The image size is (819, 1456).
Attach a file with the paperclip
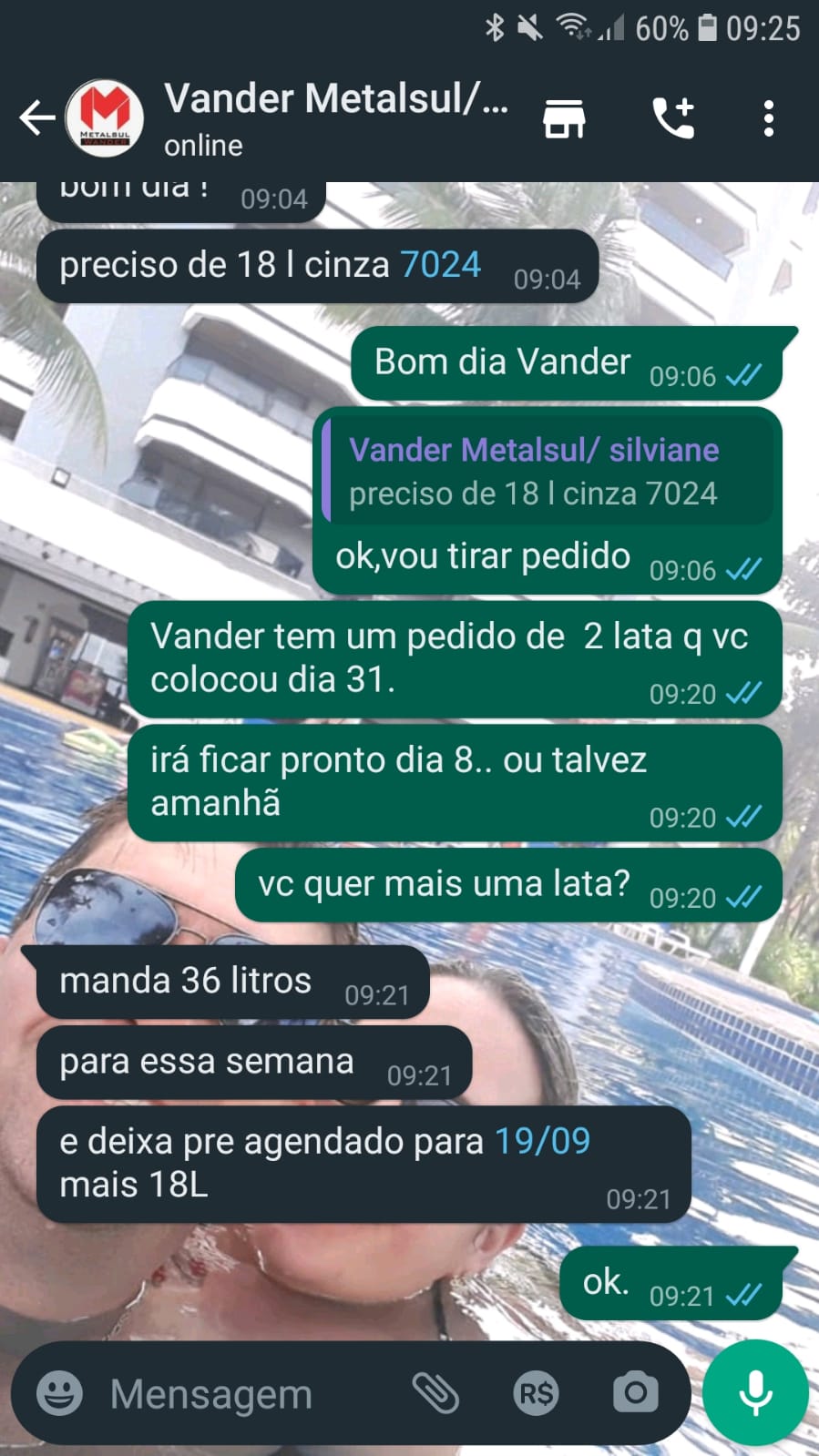pyautogui.click(x=435, y=1393)
